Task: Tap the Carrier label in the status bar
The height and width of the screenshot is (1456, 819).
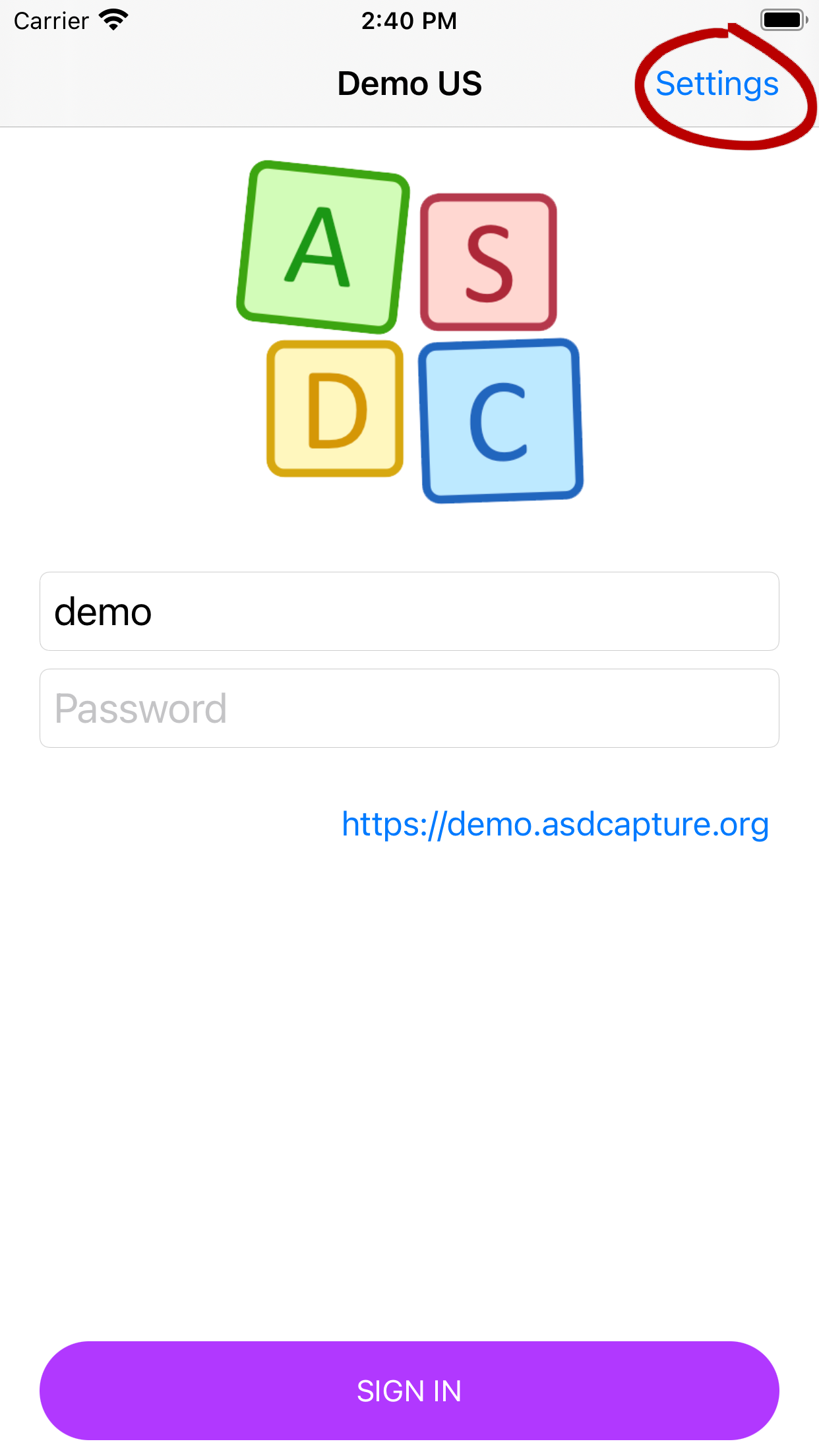Action: tap(51, 20)
